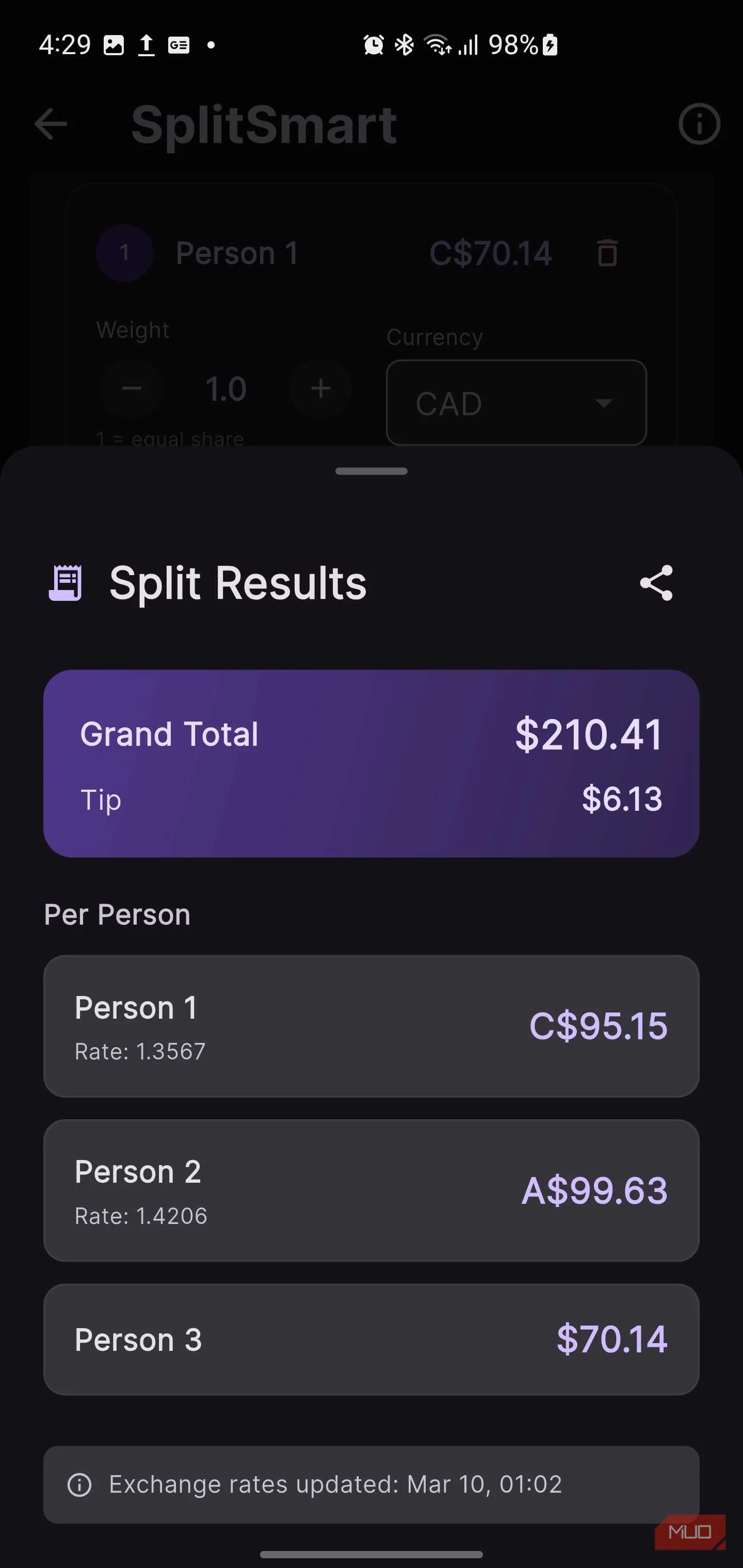Image resolution: width=743 pixels, height=1568 pixels.
Task: Increase weight with the plus icon
Action: pos(321,388)
